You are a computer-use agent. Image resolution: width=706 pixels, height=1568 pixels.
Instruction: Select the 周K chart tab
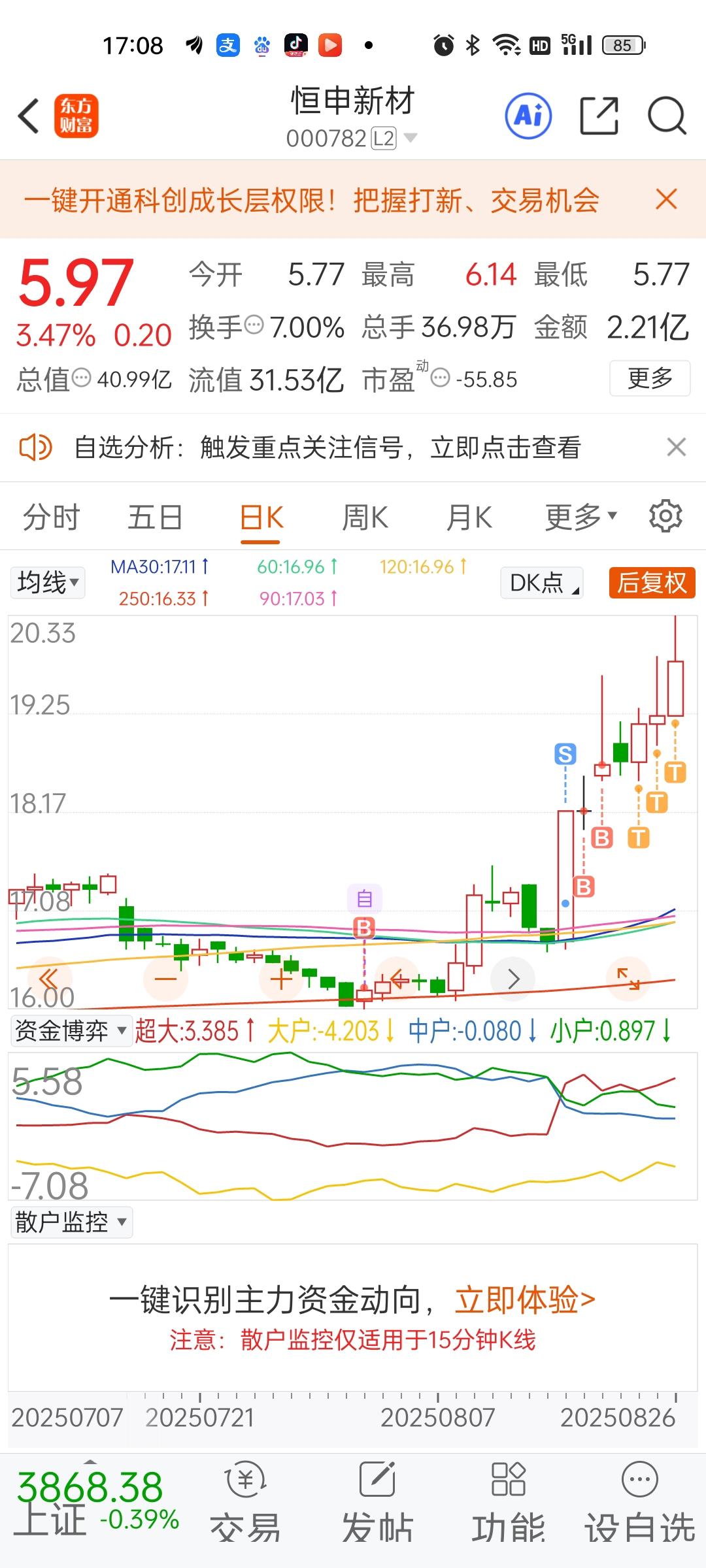pyautogui.click(x=365, y=517)
